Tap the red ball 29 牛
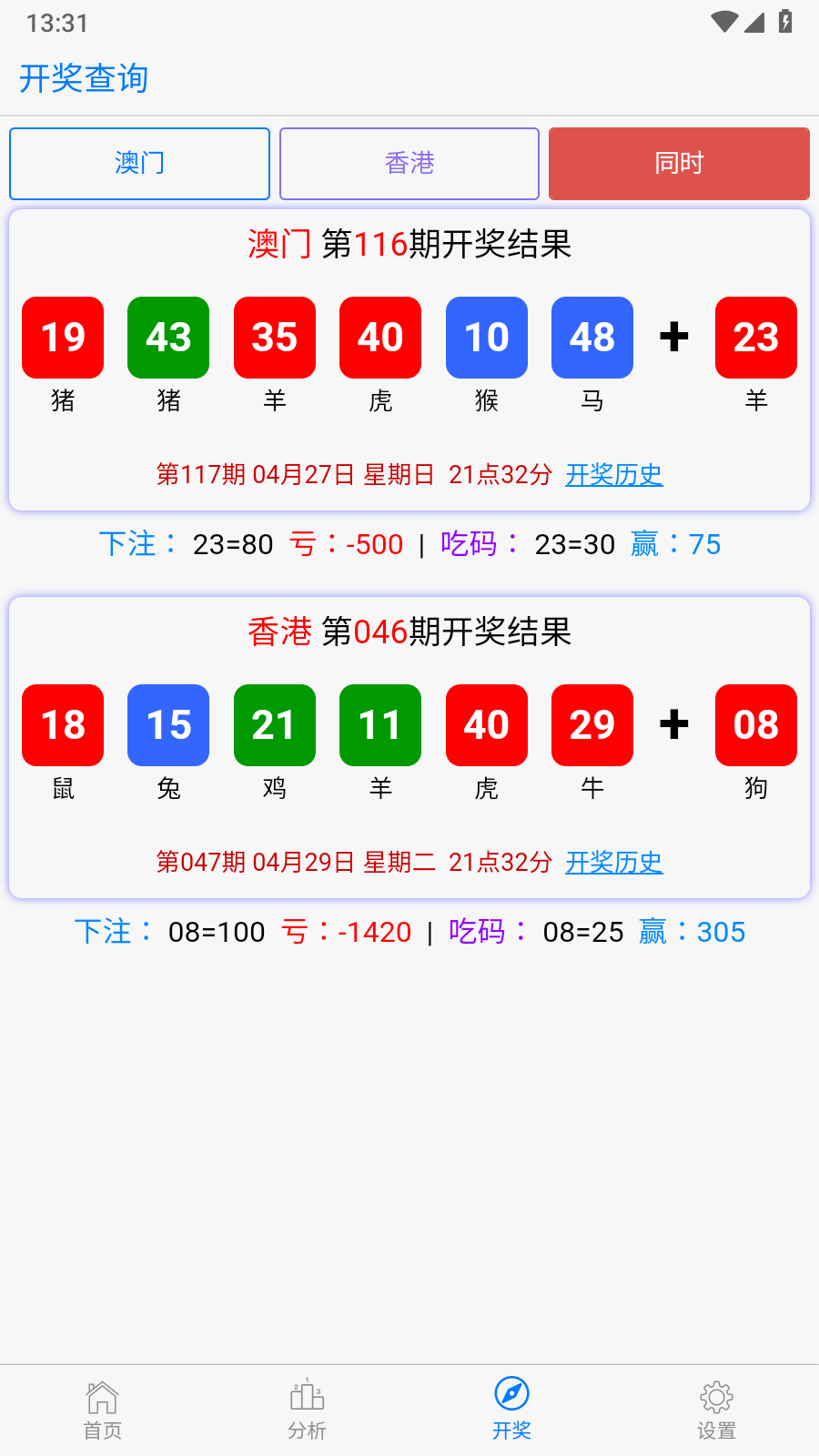Viewport: 819px width, 1456px height. click(591, 725)
